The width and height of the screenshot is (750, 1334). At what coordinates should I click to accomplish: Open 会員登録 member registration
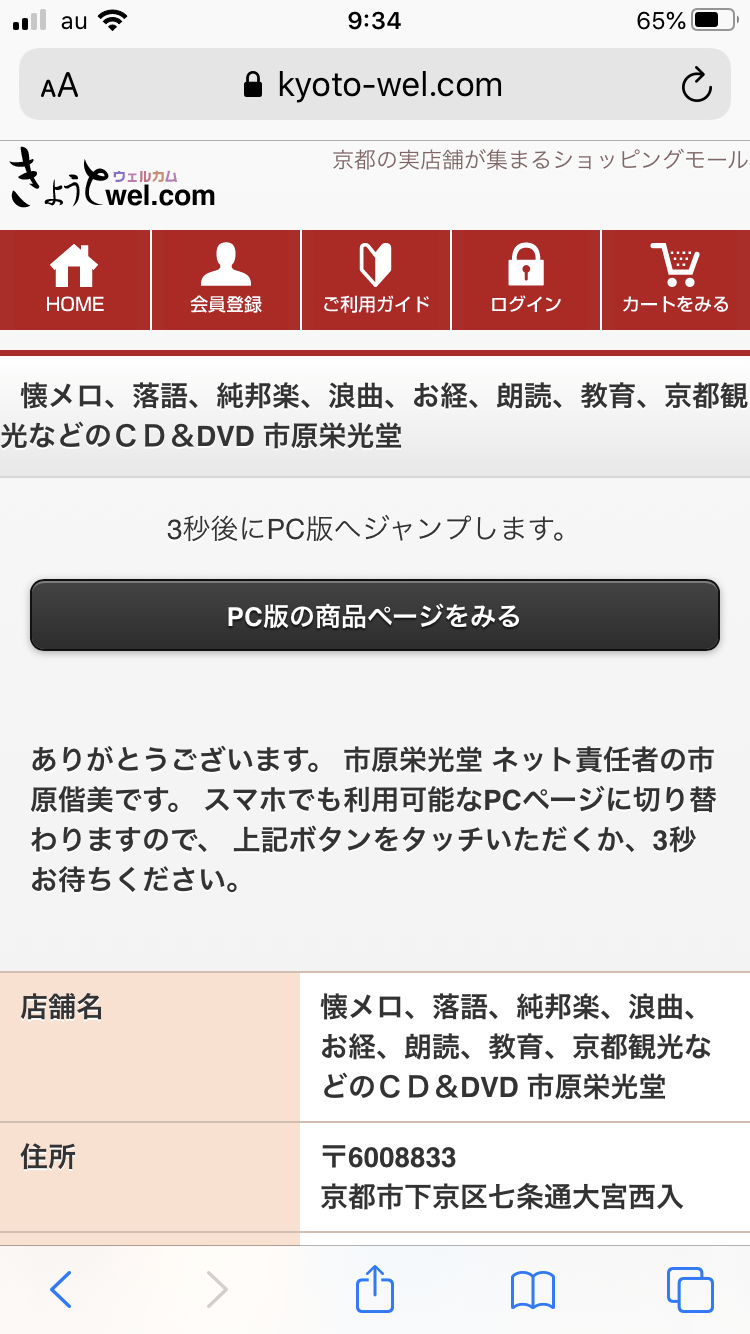point(226,280)
